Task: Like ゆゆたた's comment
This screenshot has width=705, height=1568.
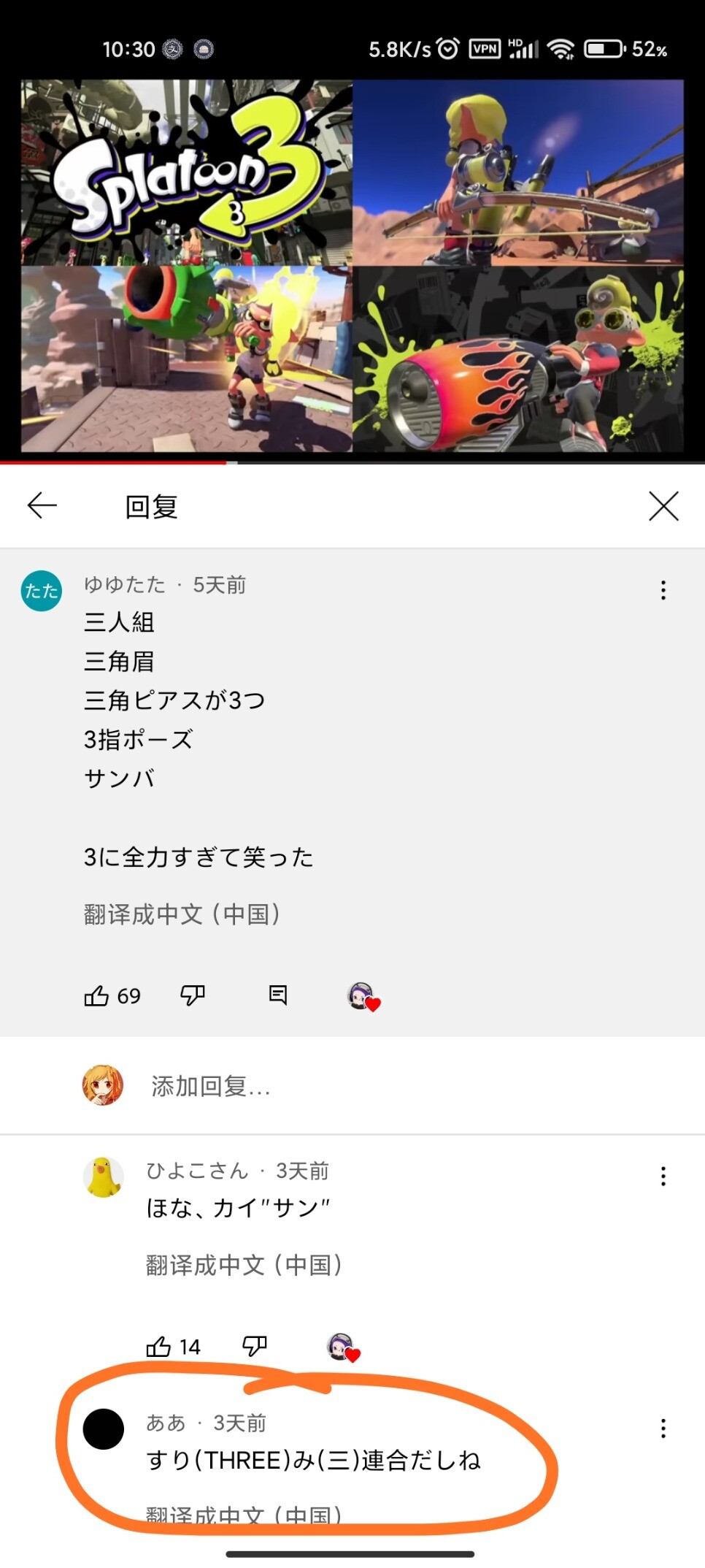Action: 96,995
